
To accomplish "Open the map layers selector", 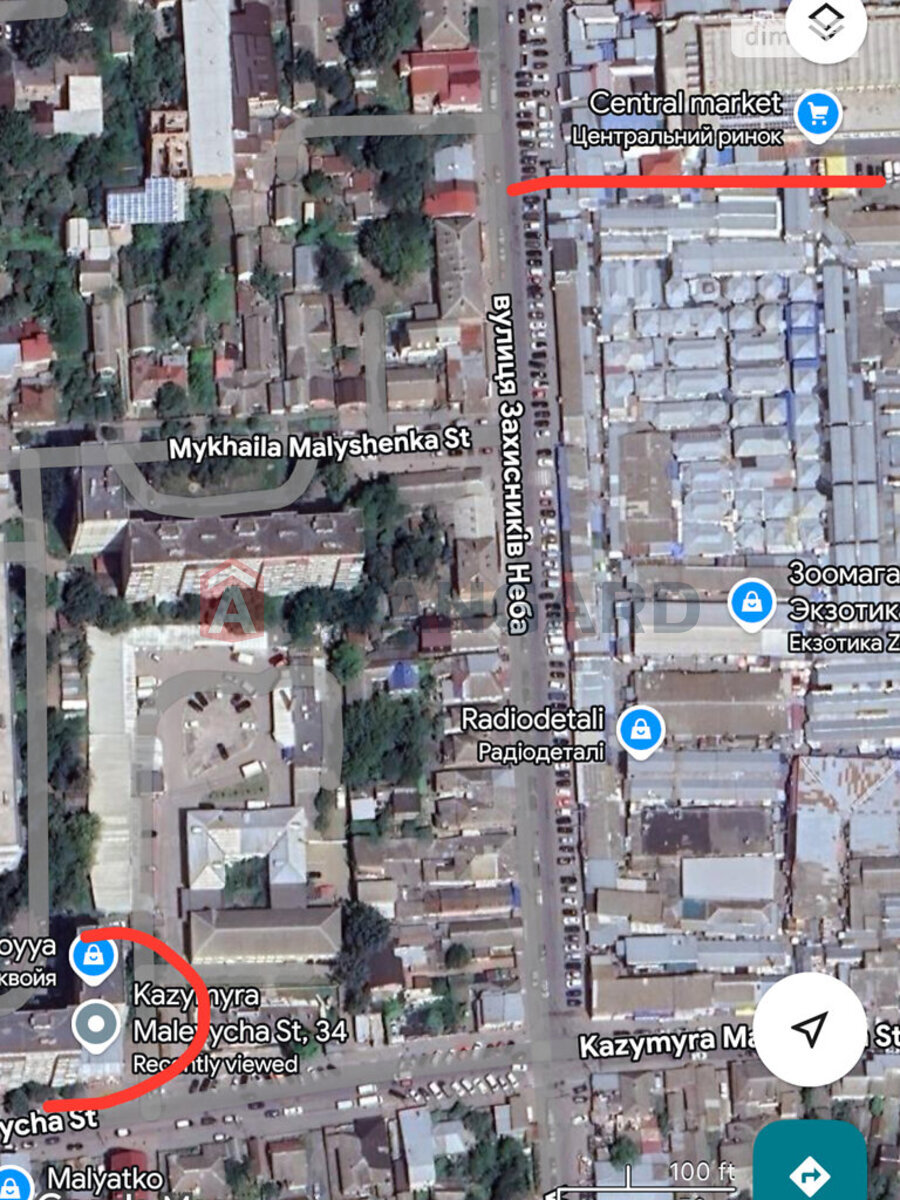I will pyautogui.click(x=825, y=25).
